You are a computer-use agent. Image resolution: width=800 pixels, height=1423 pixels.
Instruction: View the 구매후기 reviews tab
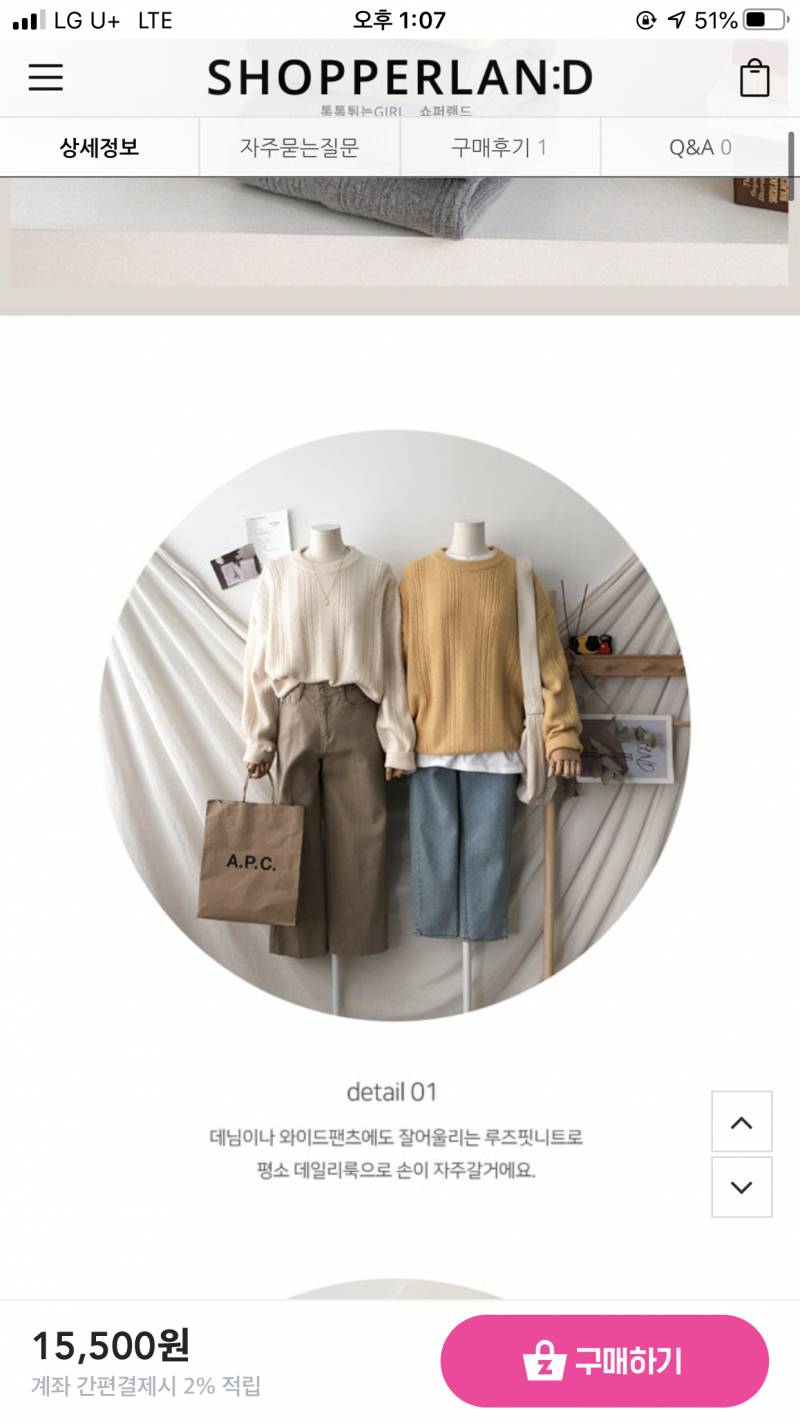[499, 148]
